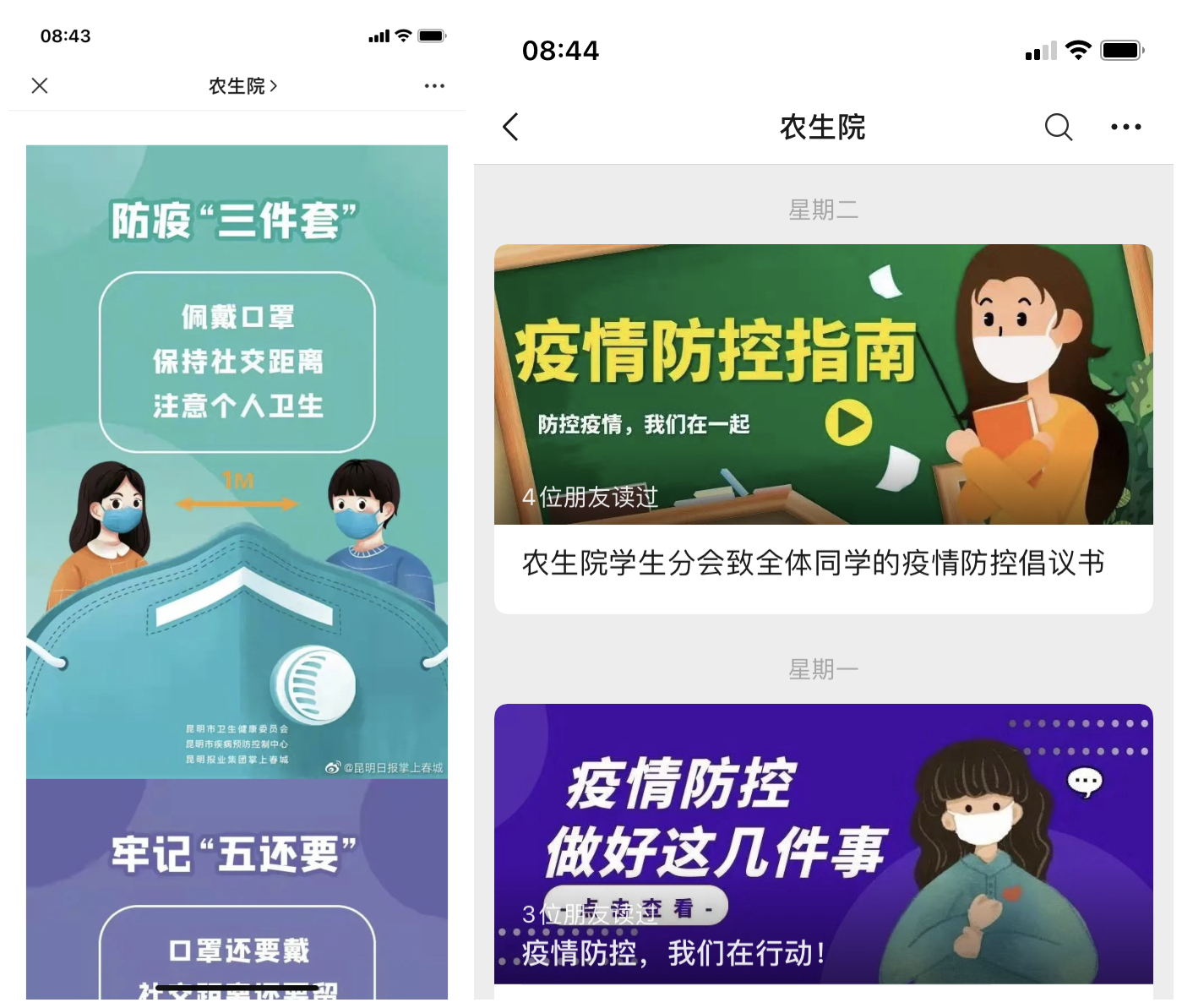Viewport: 1182px width, 1008px height.
Task: Open the more options beside the search icon
Action: pyautogui.click(x=1125, y=128)
